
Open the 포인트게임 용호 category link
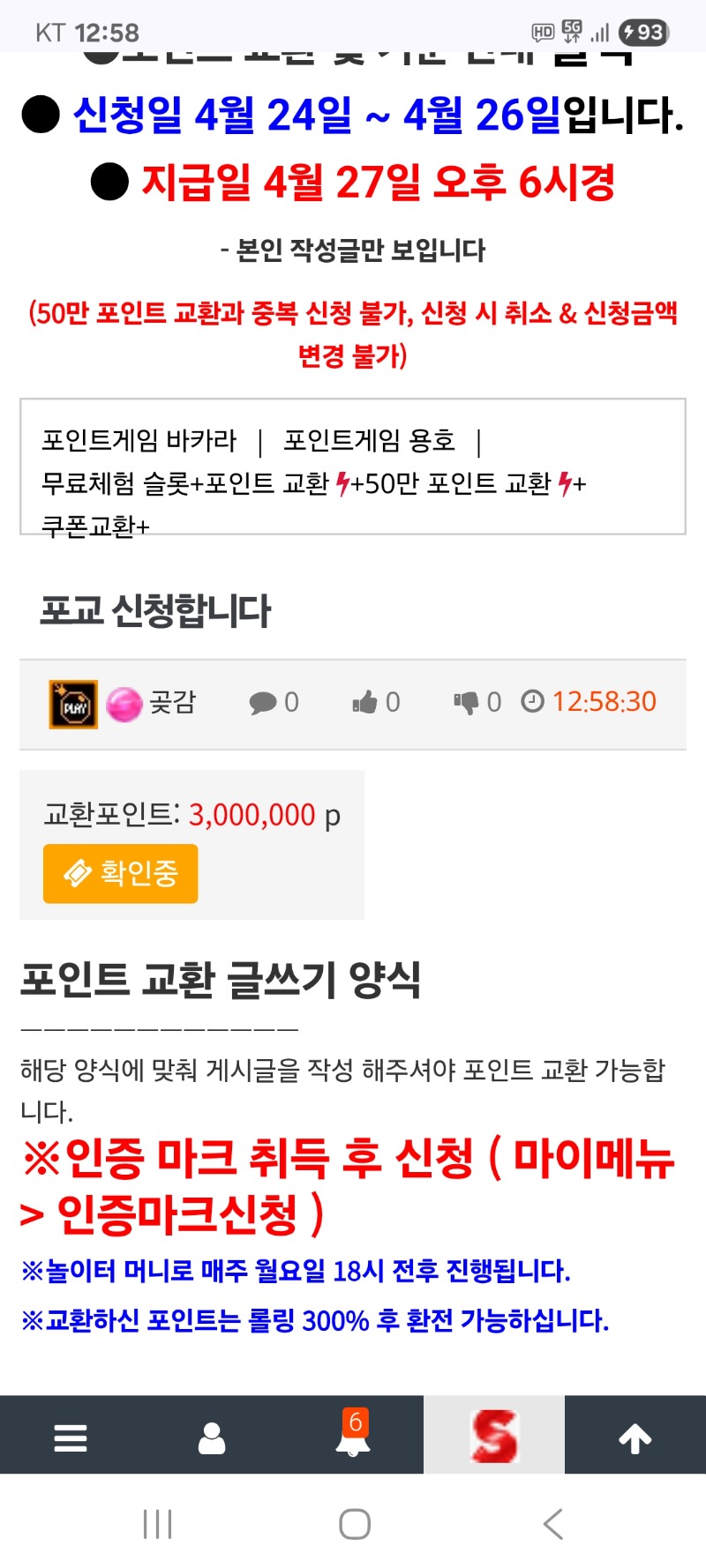click(369, 440)
